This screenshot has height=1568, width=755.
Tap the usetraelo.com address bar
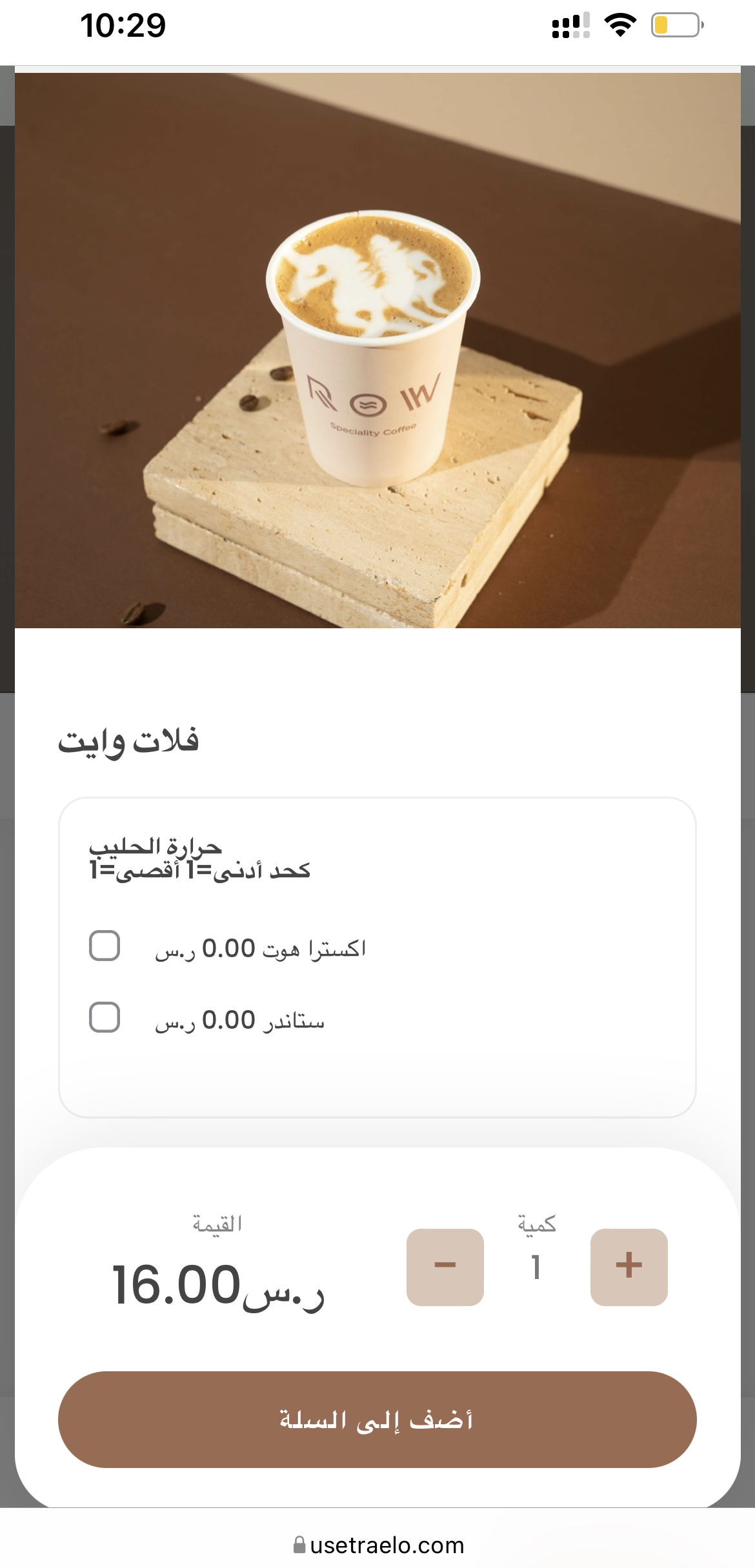[x=378, y=1545]
